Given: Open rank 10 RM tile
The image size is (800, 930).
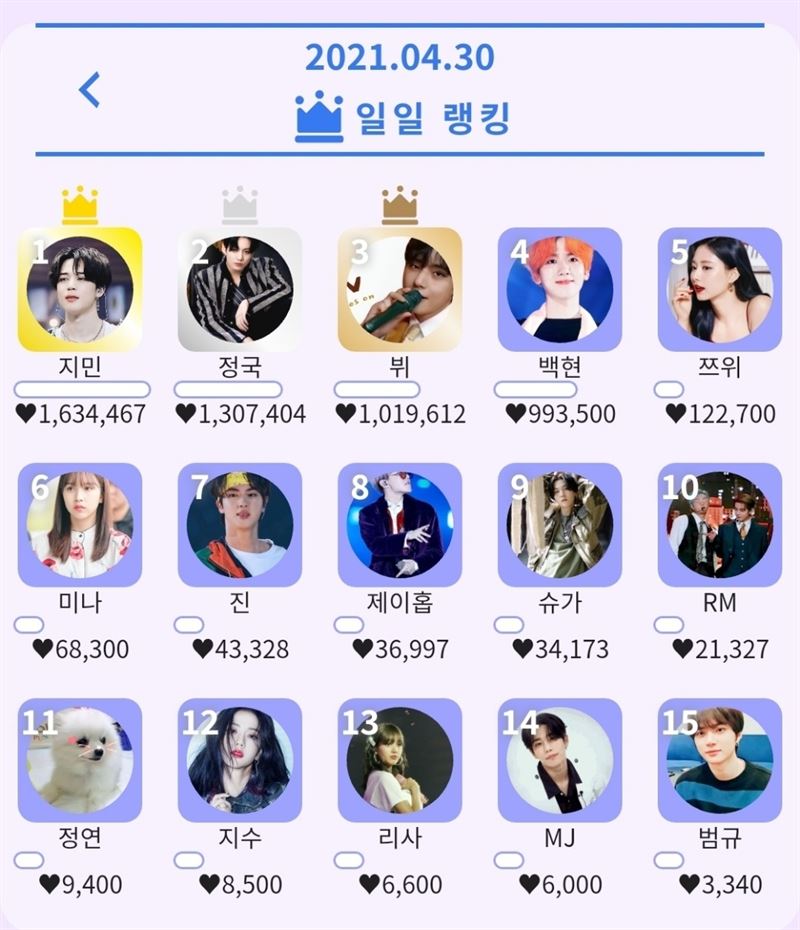Looking at the screenshot, I should pos(720,524).
